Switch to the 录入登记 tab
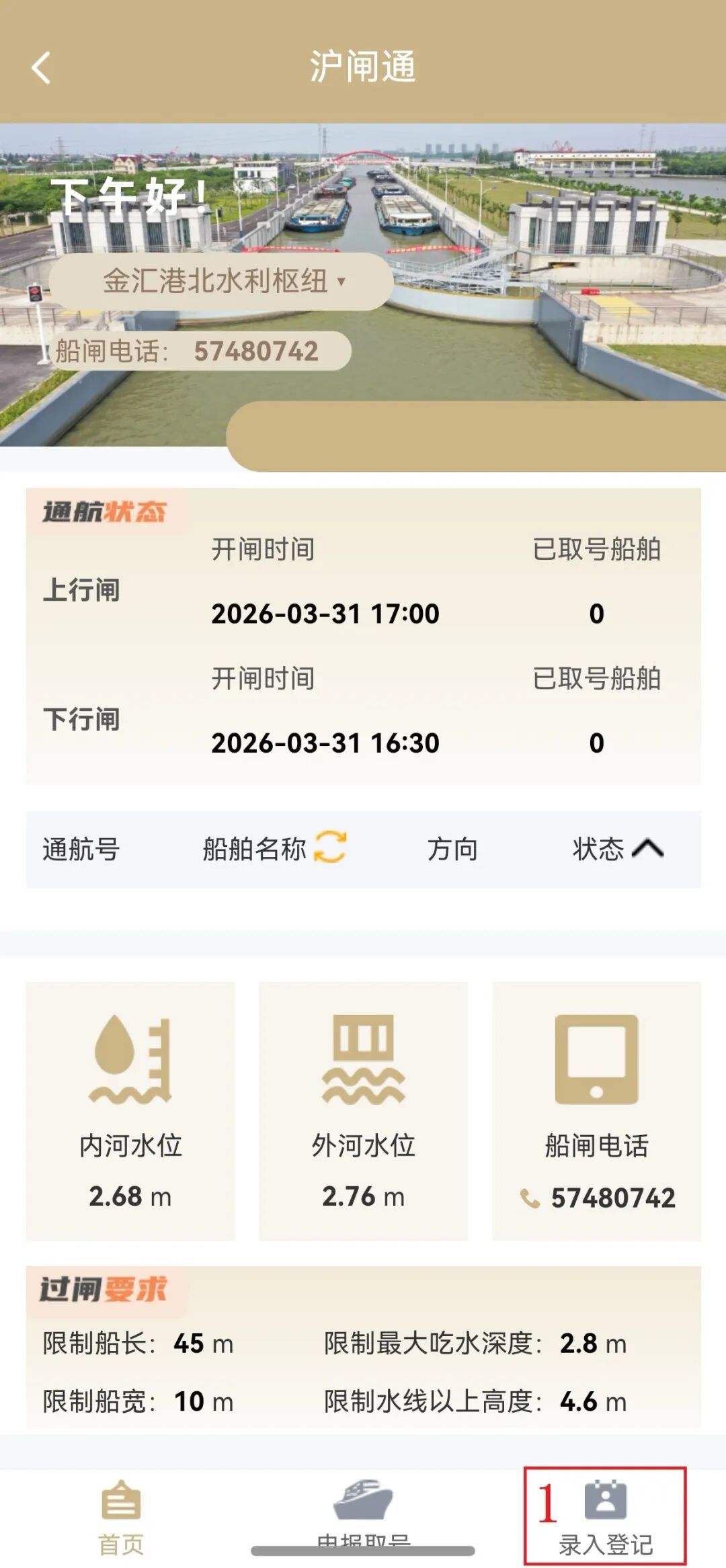 click(605, 1518)
